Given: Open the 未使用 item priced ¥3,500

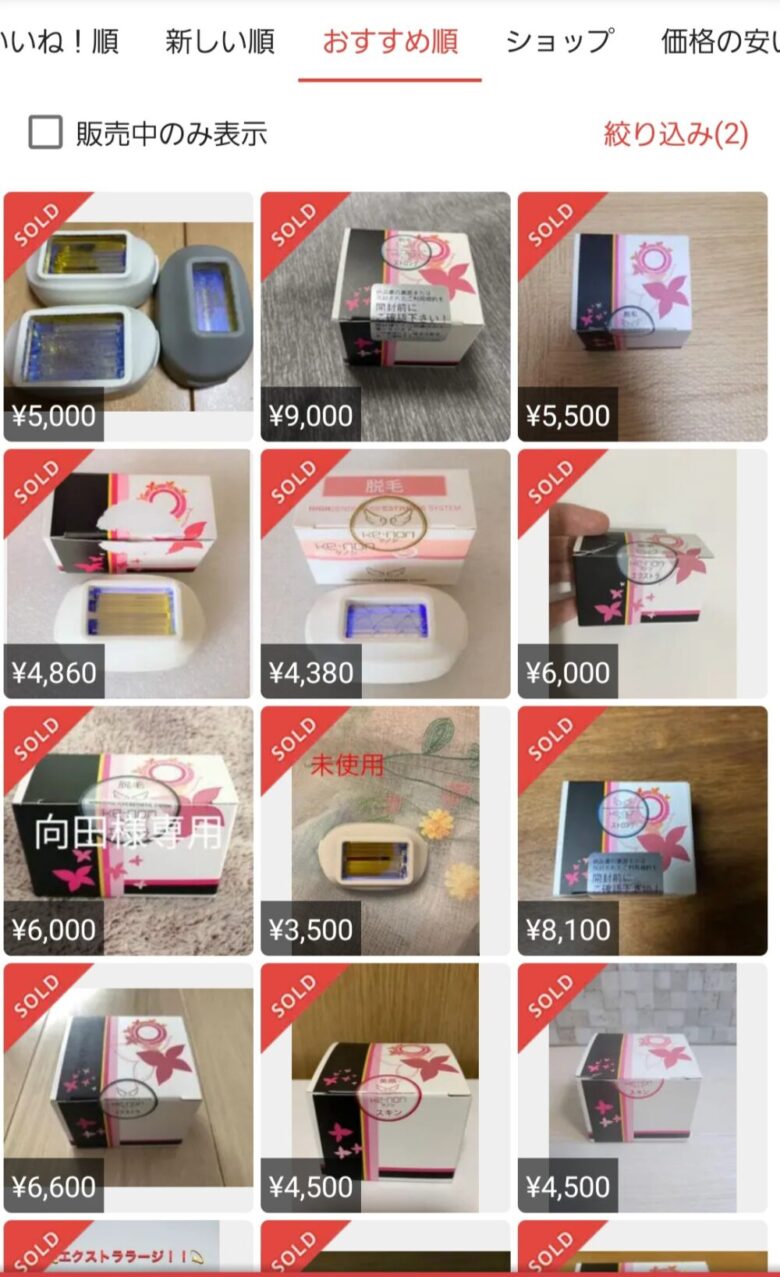Looking at the screenshot, I should 386,830.
